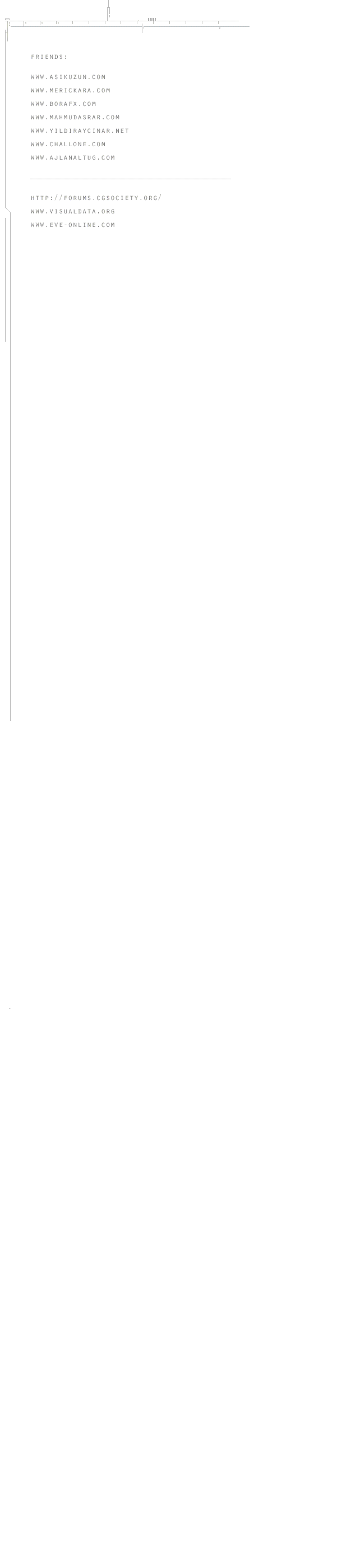Visit www.merickara.com

(x=71, y=91)
